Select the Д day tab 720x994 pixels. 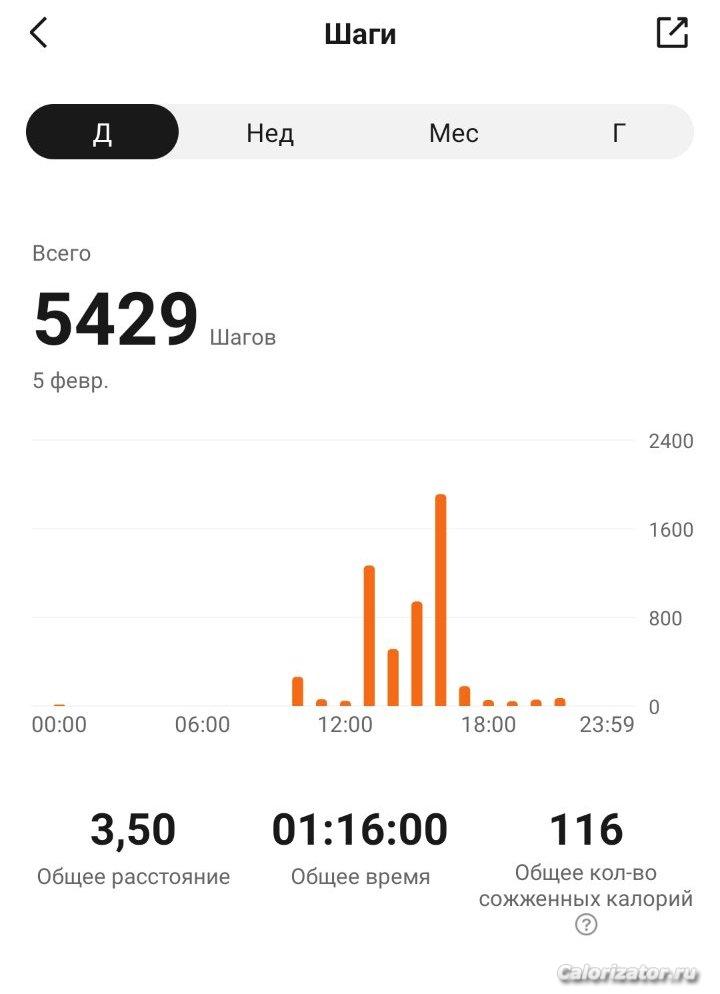coord(102,133)
